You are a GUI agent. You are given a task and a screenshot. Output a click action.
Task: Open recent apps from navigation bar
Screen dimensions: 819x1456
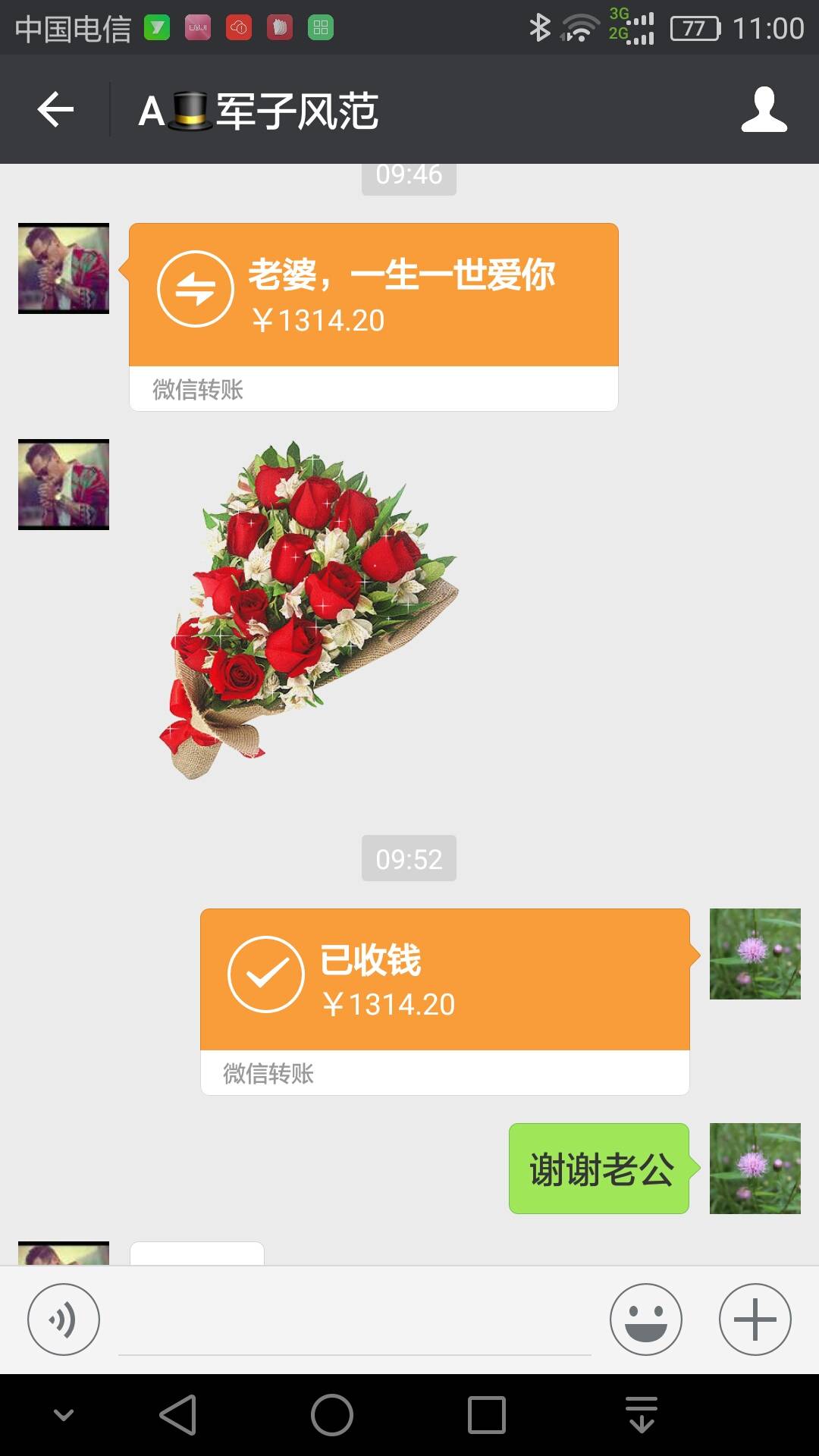click(486, 1415)
